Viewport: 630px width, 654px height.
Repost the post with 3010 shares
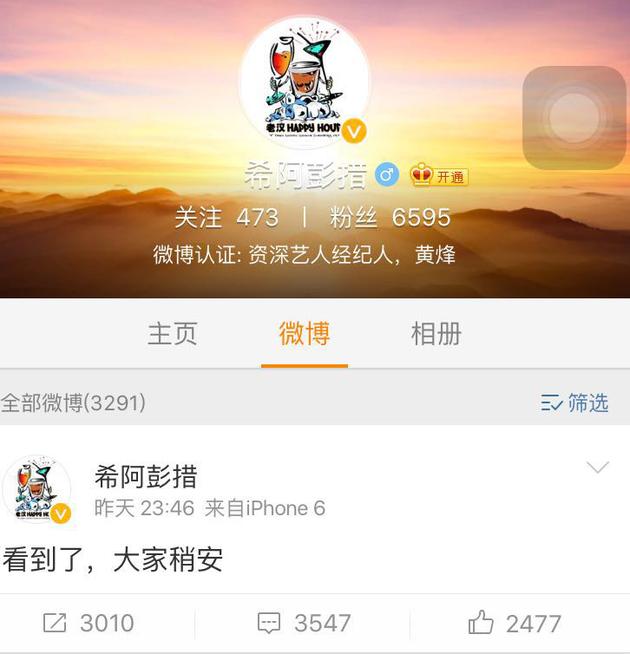coord(88,623)
